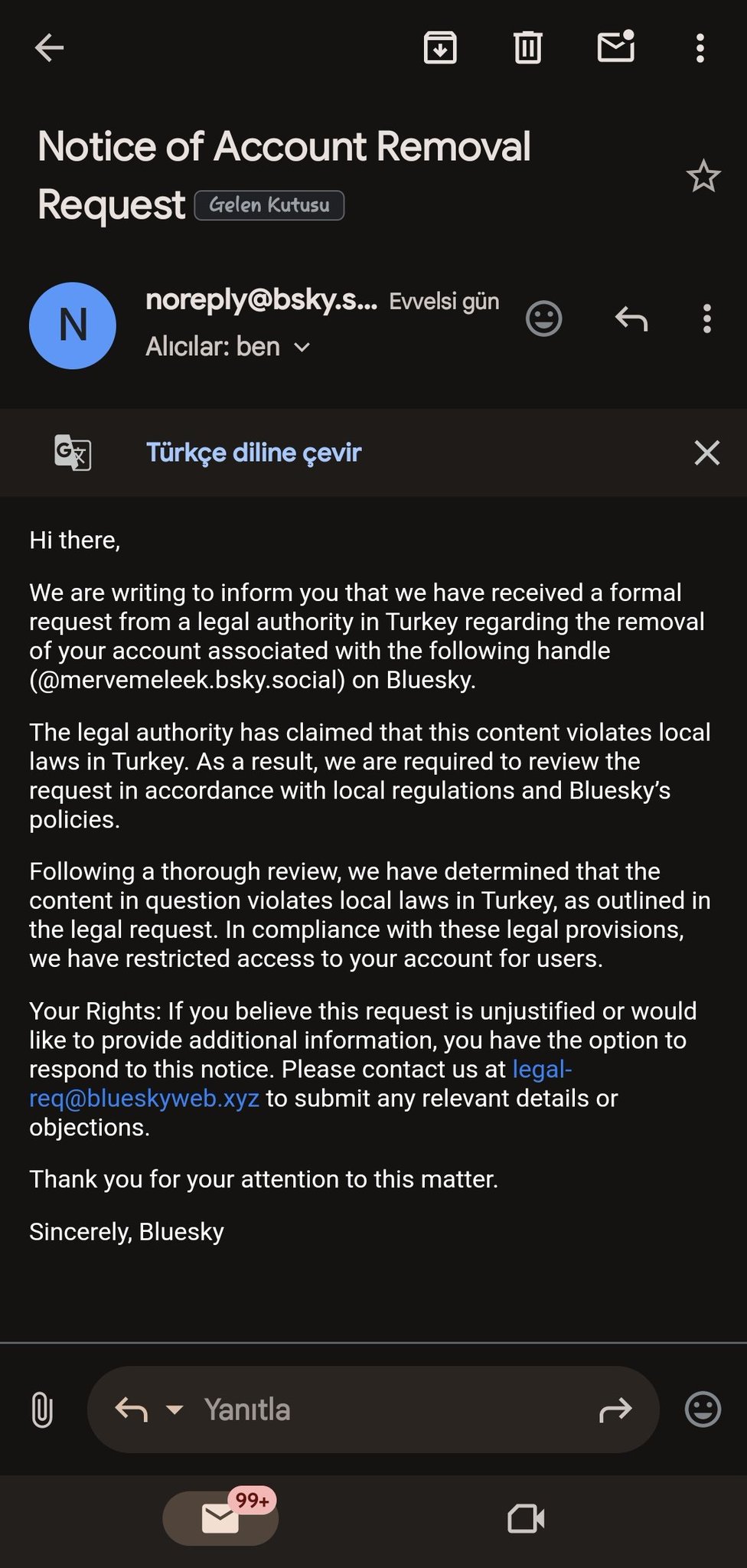Delete this email with the trash icon
The image size is (747, 1568).
pos(527,48)
